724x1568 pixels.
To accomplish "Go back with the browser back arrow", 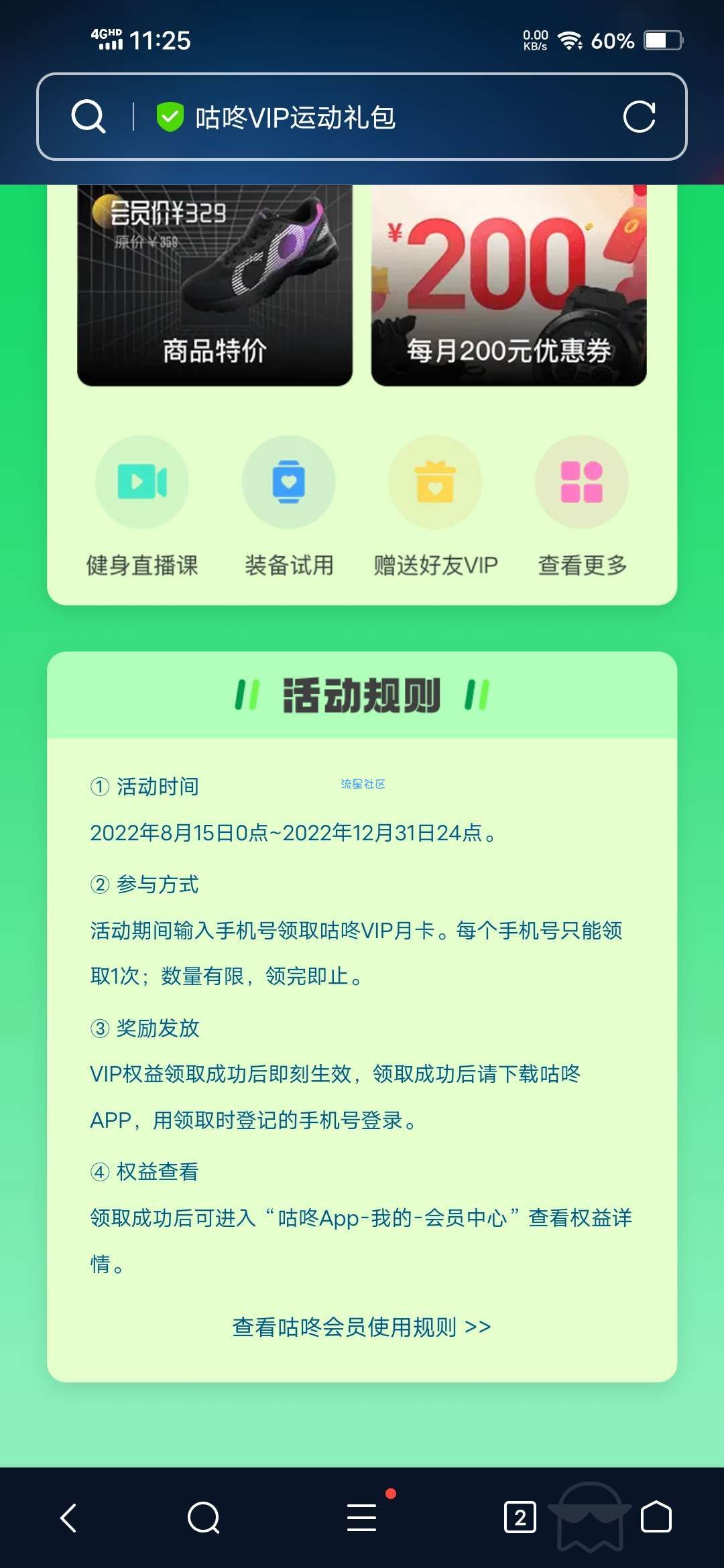I will 69,1518.
